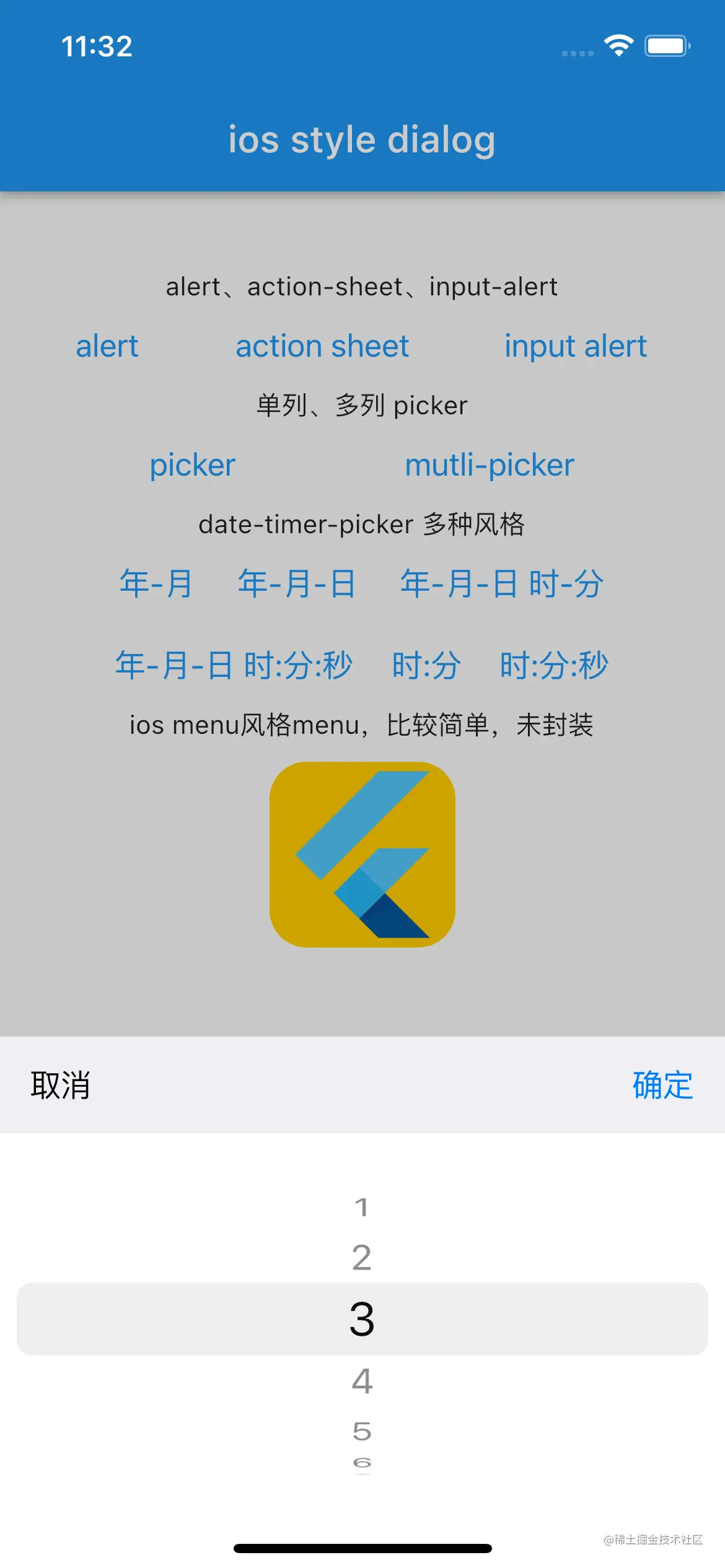Tap the Flutter logo menu image
Screen dimensions: 725x1568
(x=362, y=854)
